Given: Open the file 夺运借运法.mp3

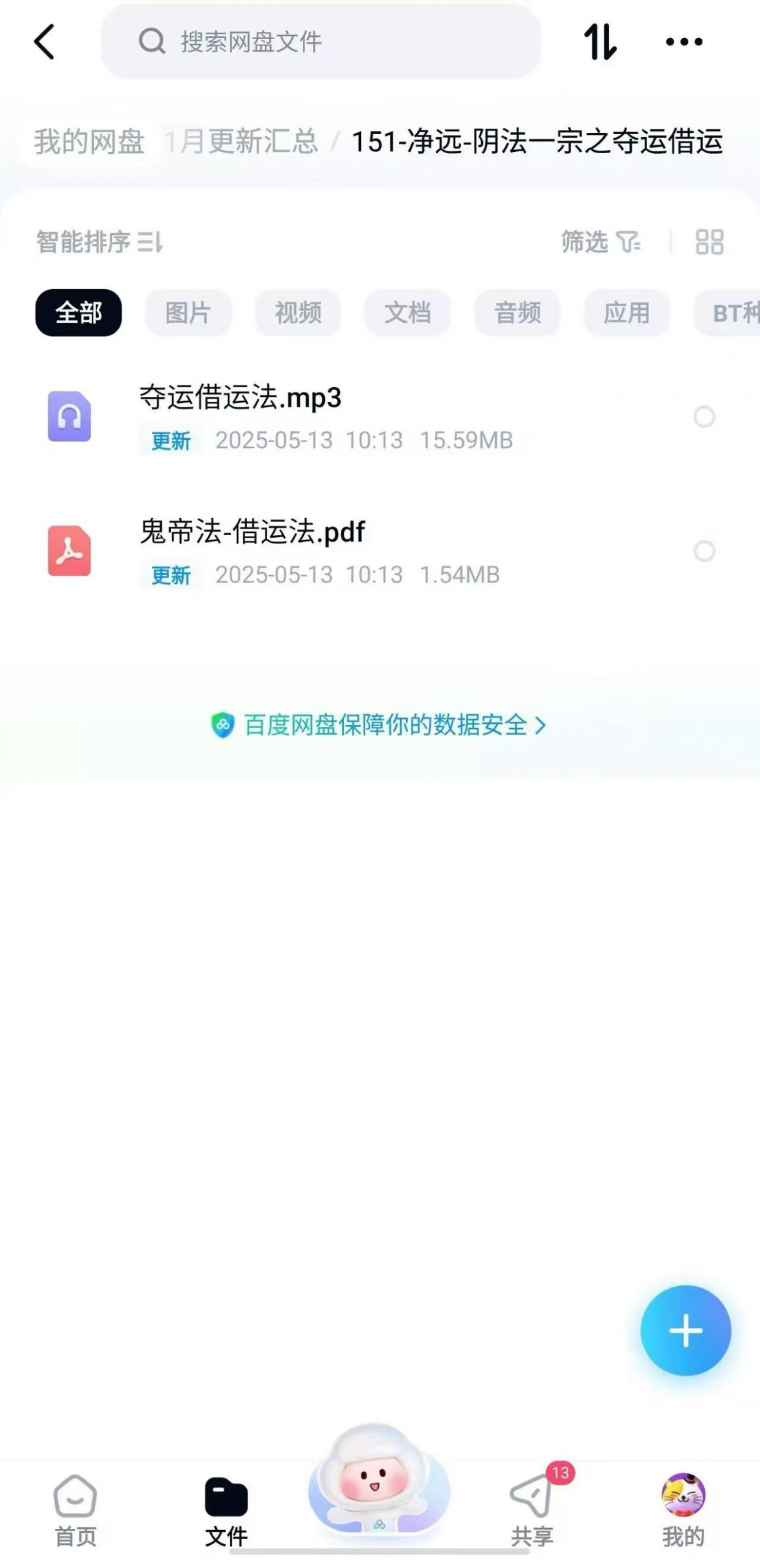Looking at the screenshot, I should click(x=240, y=398).
